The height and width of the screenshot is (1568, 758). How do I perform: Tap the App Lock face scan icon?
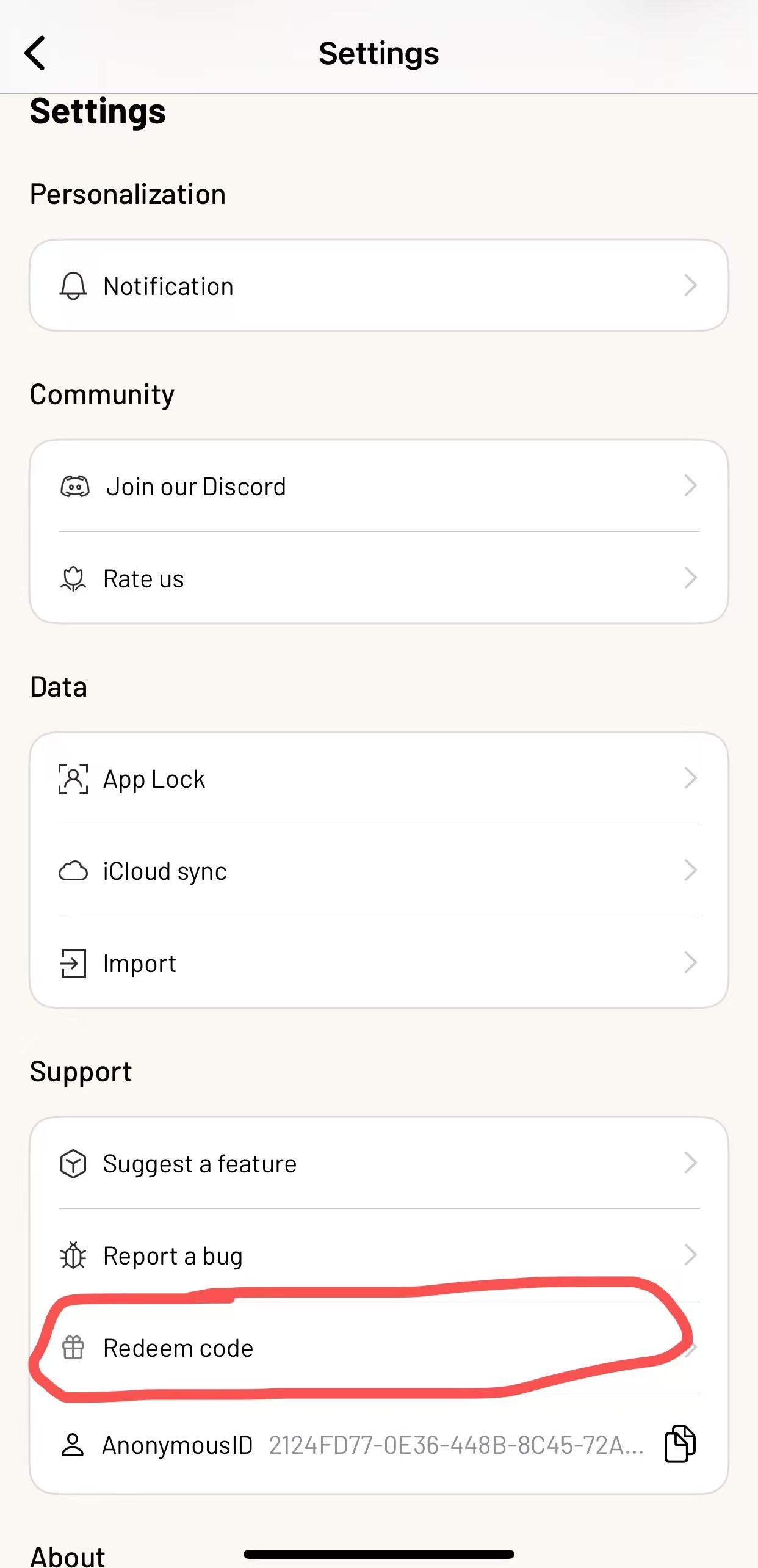point(72,779)
